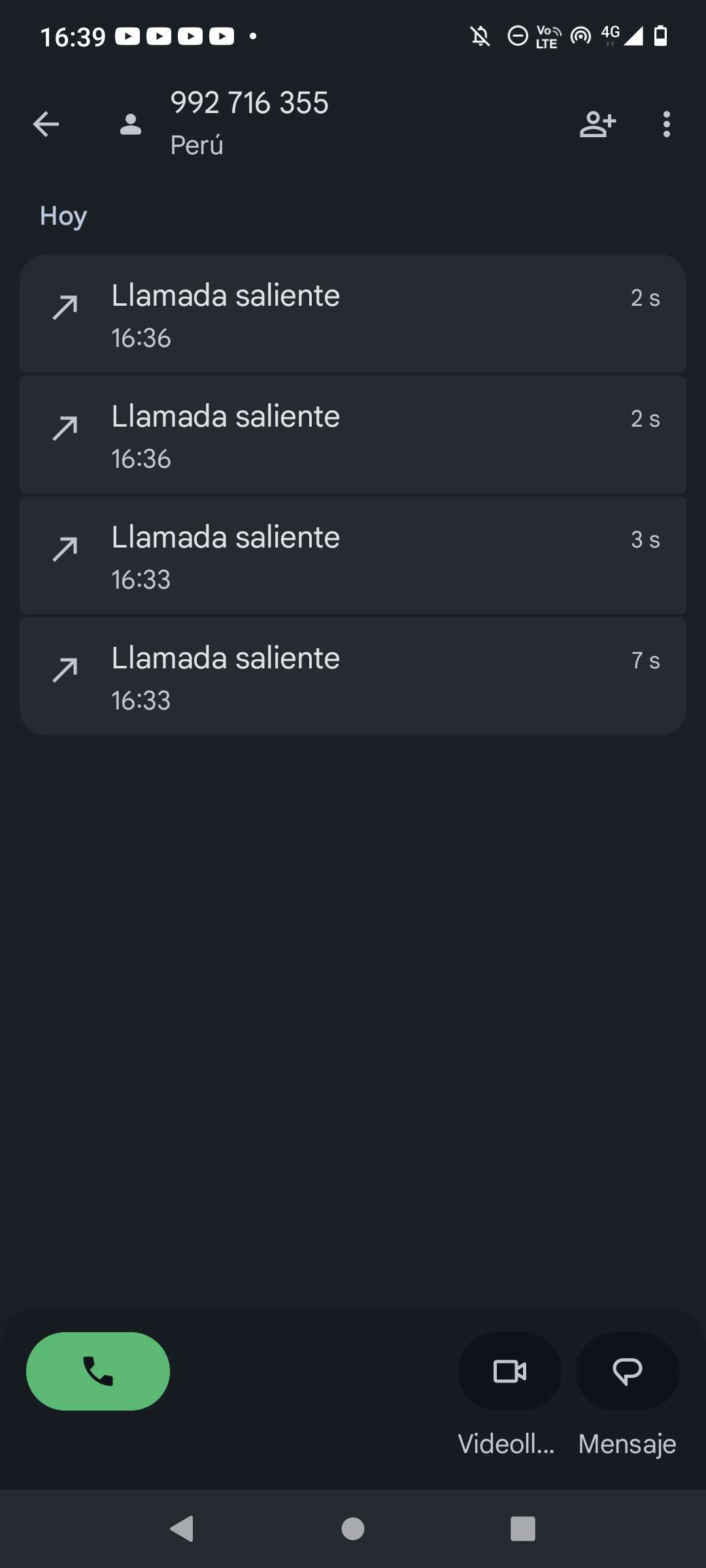This screenshot has height=1568, width=706.
Task: Add 992 716 355 to contacts
Action: (x=597, y=124)
